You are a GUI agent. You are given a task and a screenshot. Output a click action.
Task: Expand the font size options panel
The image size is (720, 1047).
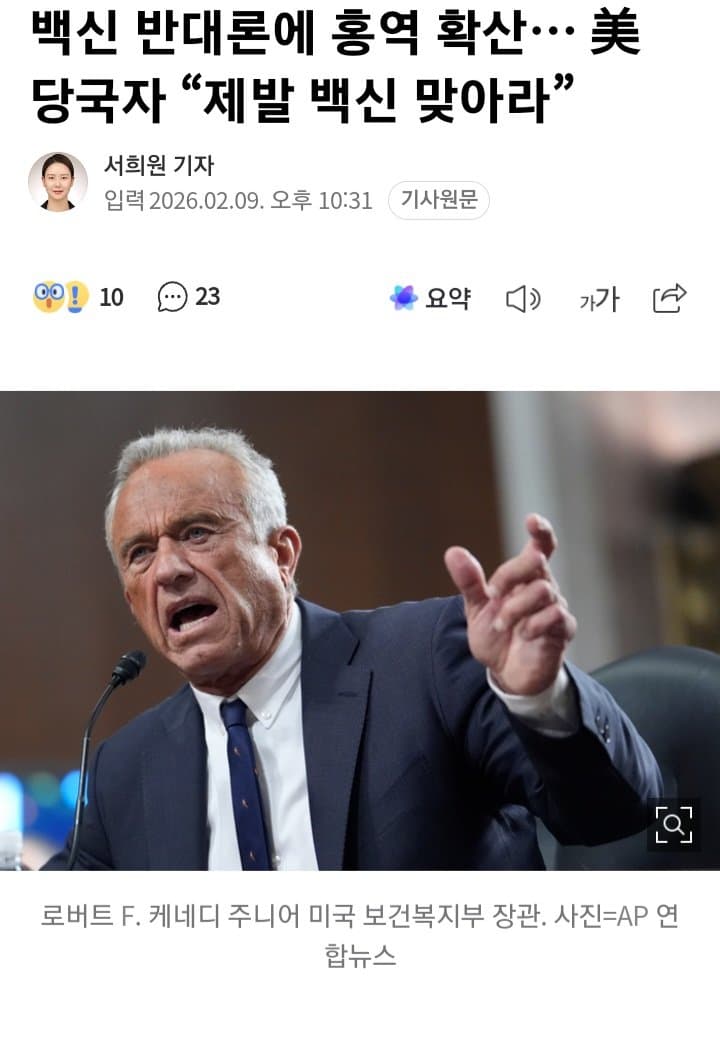coord(598,295)
